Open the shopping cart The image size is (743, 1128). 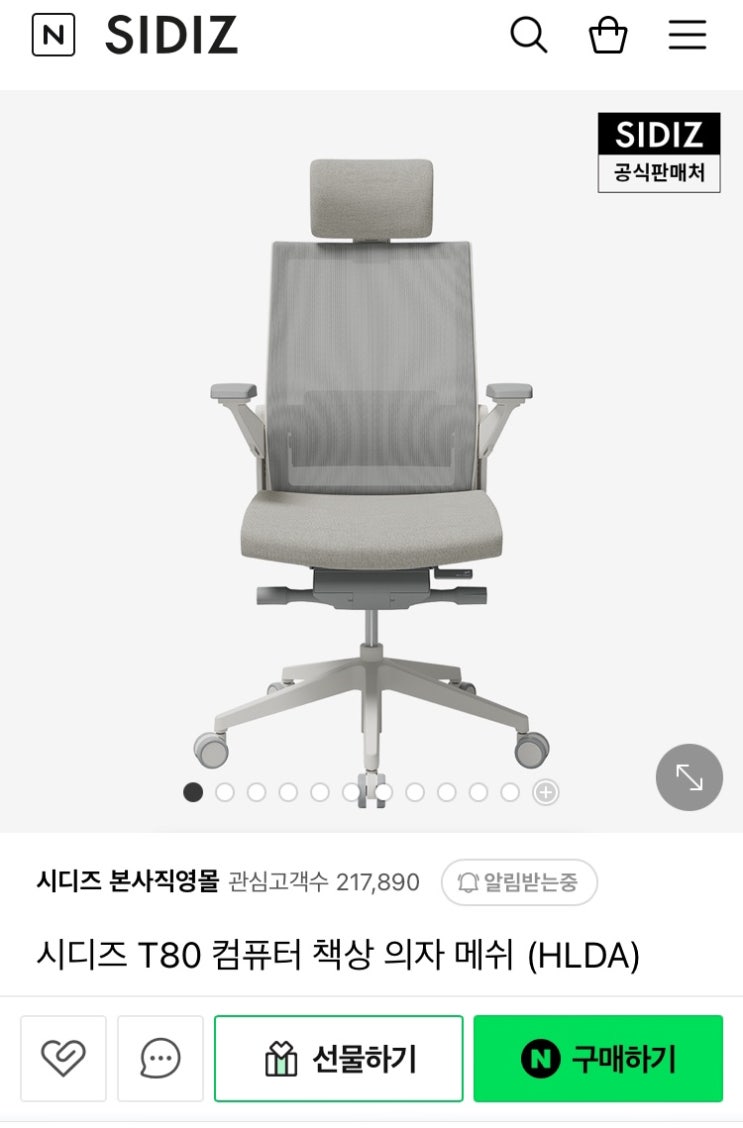[x=608, y=35]
